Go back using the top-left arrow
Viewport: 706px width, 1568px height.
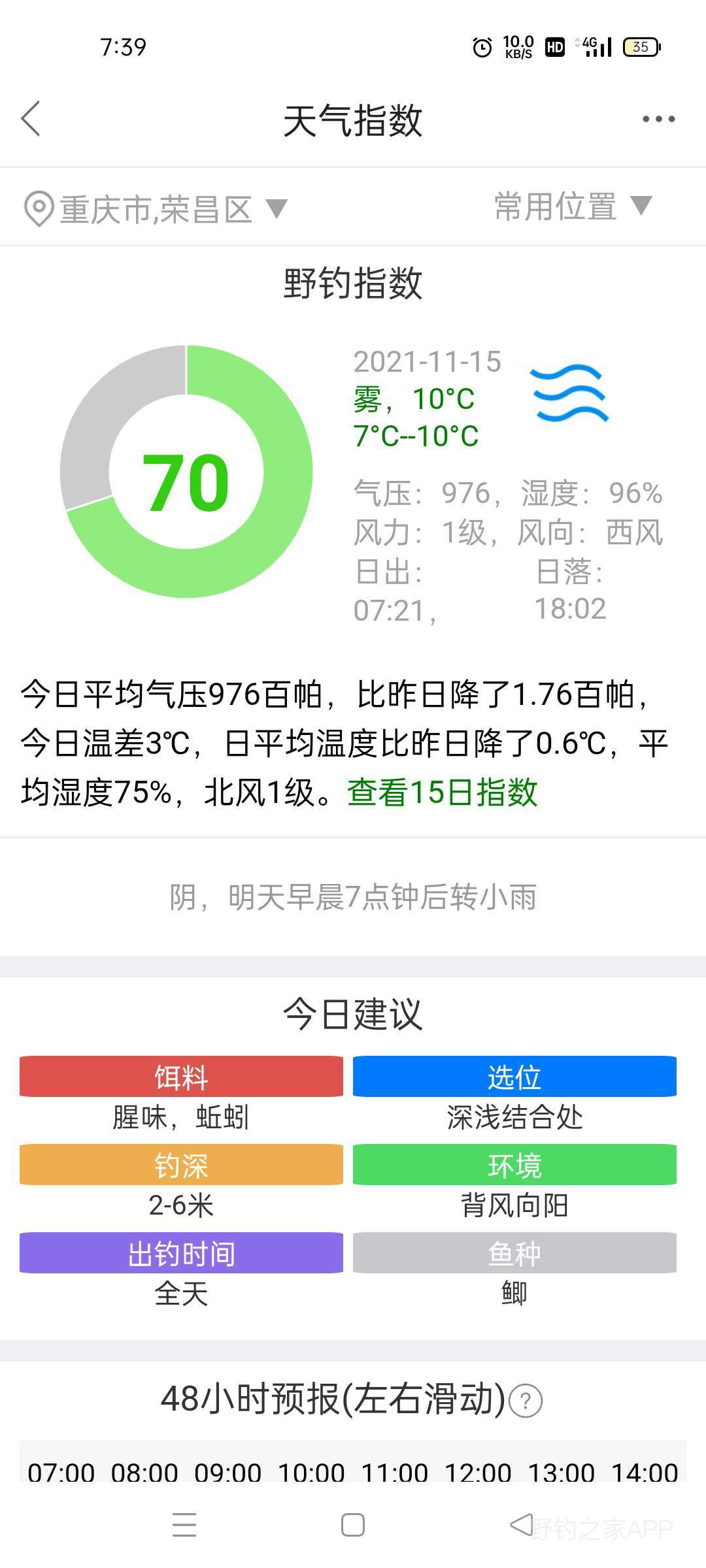[31, 119]
